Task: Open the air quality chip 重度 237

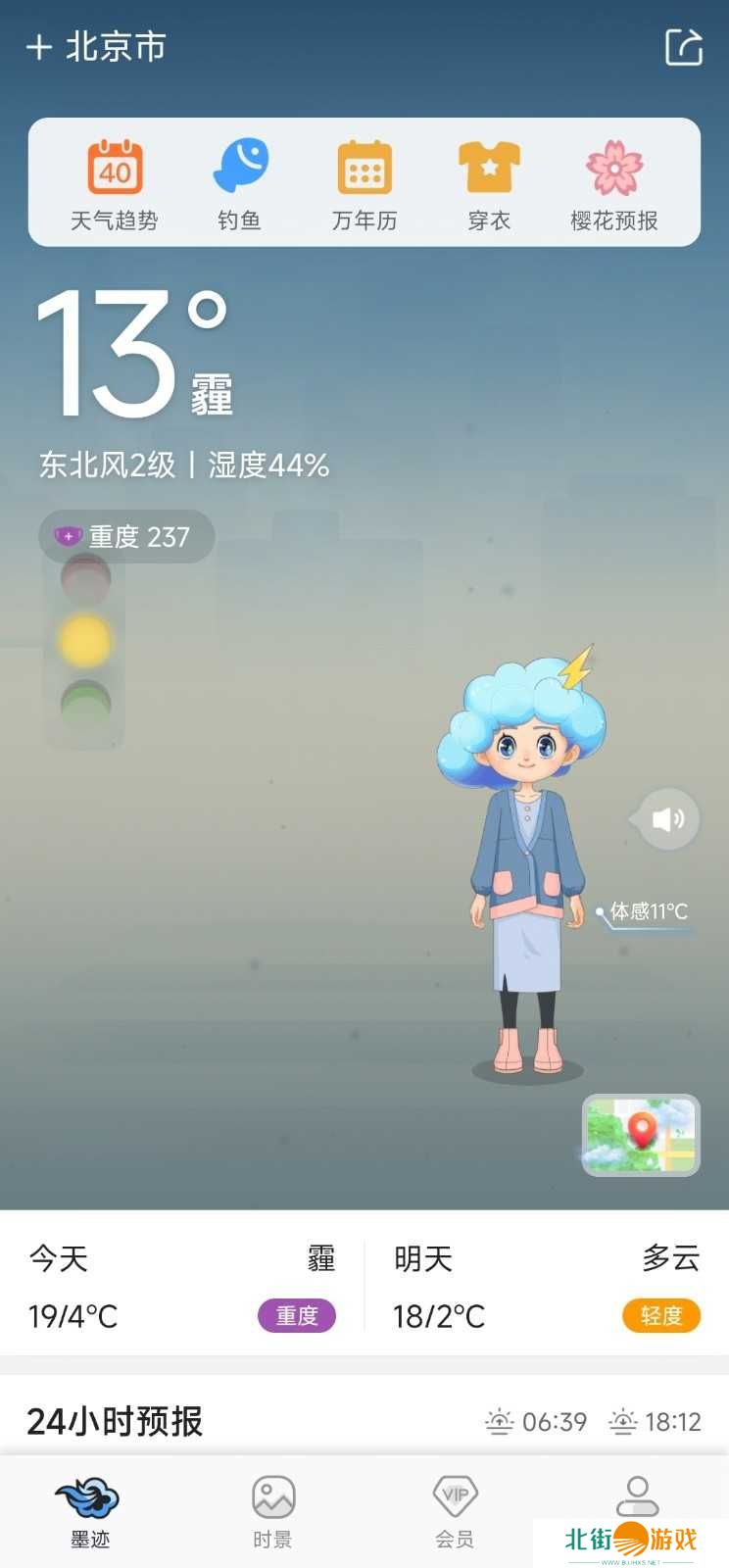Action: click(x=126, y=537)
